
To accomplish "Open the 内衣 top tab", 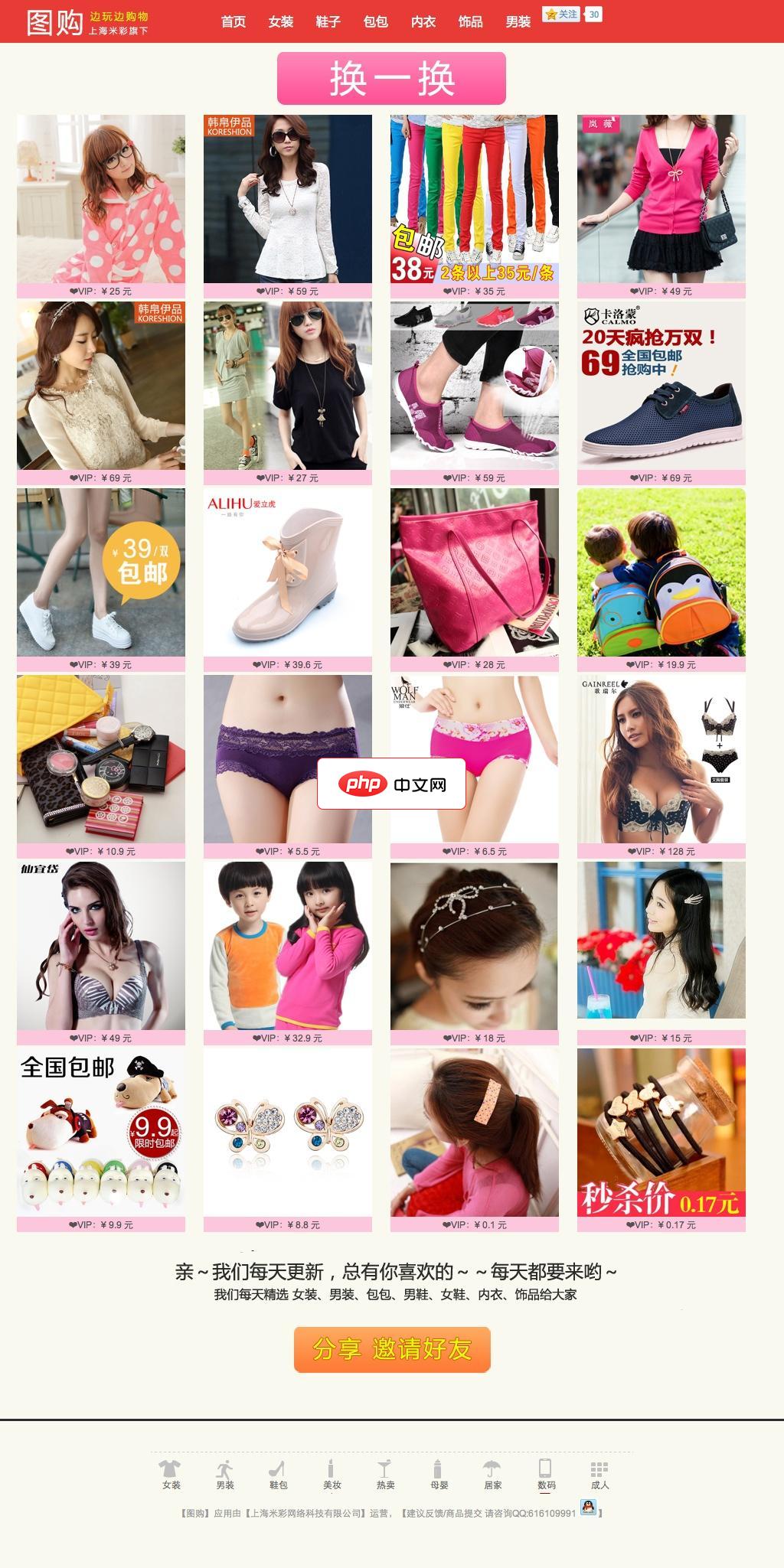I will (x=423, y=21).
